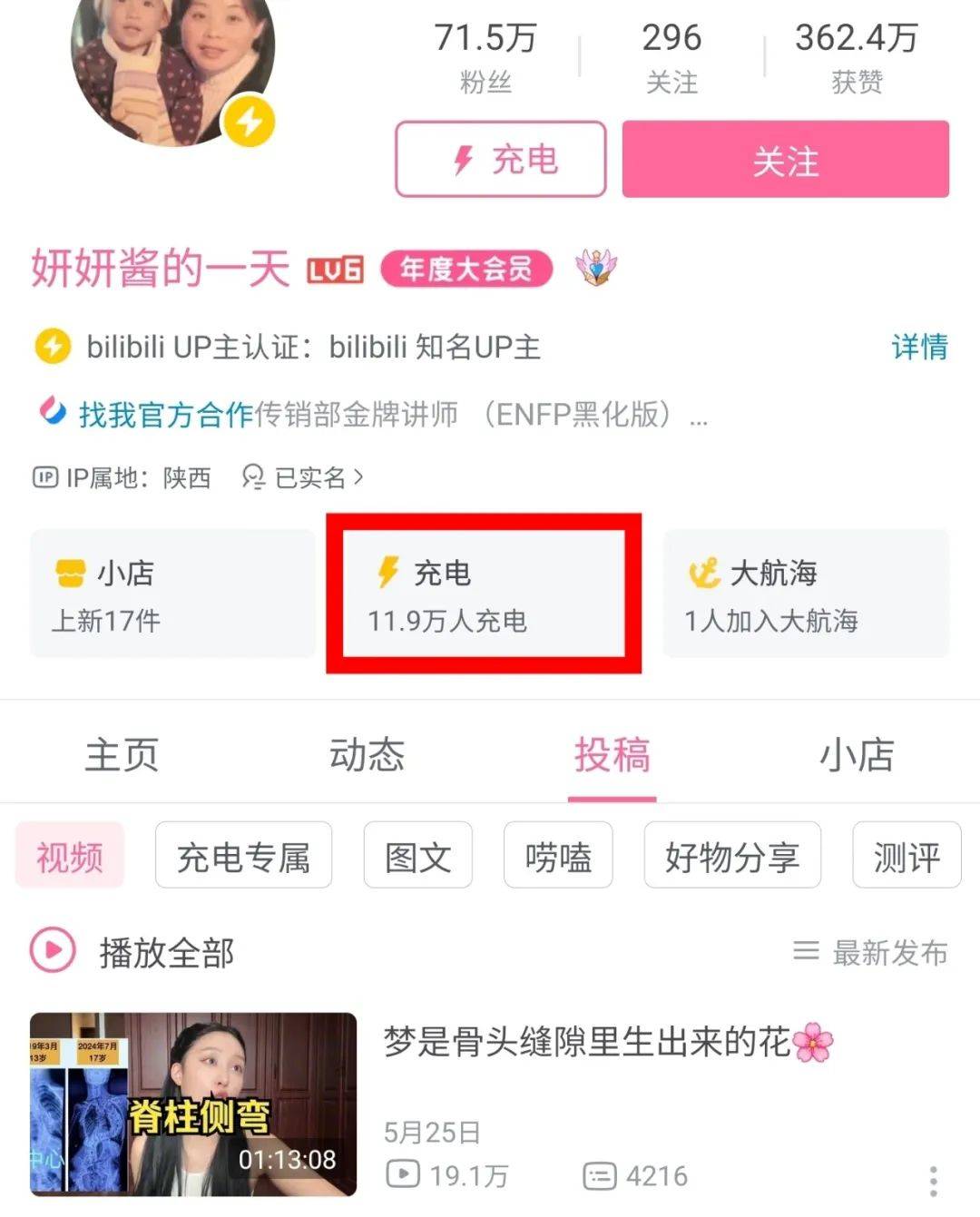Viewport: 980px width, 1217px height.
Task: Select the 测评 filter chip
Action: pos(906,856)
